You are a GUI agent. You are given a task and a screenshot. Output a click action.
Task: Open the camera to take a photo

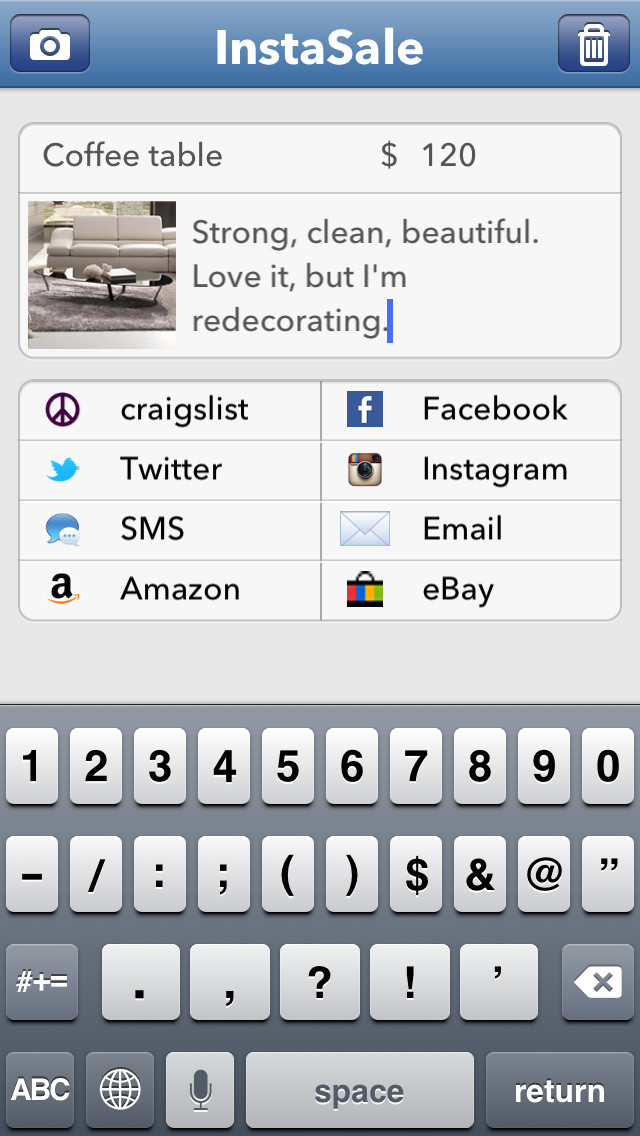[50, 44]
